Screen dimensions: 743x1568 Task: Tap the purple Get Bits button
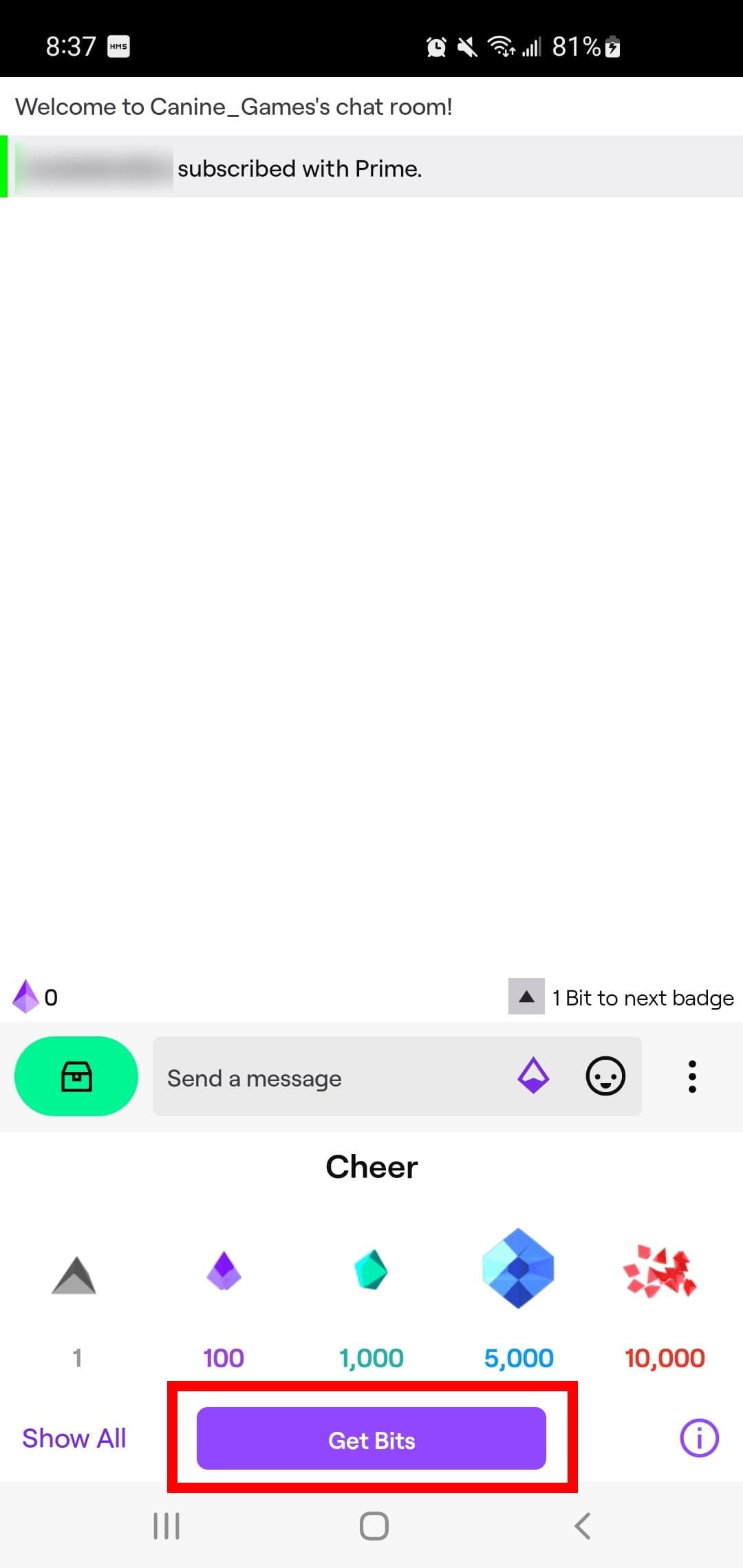tap(371, 1439)
